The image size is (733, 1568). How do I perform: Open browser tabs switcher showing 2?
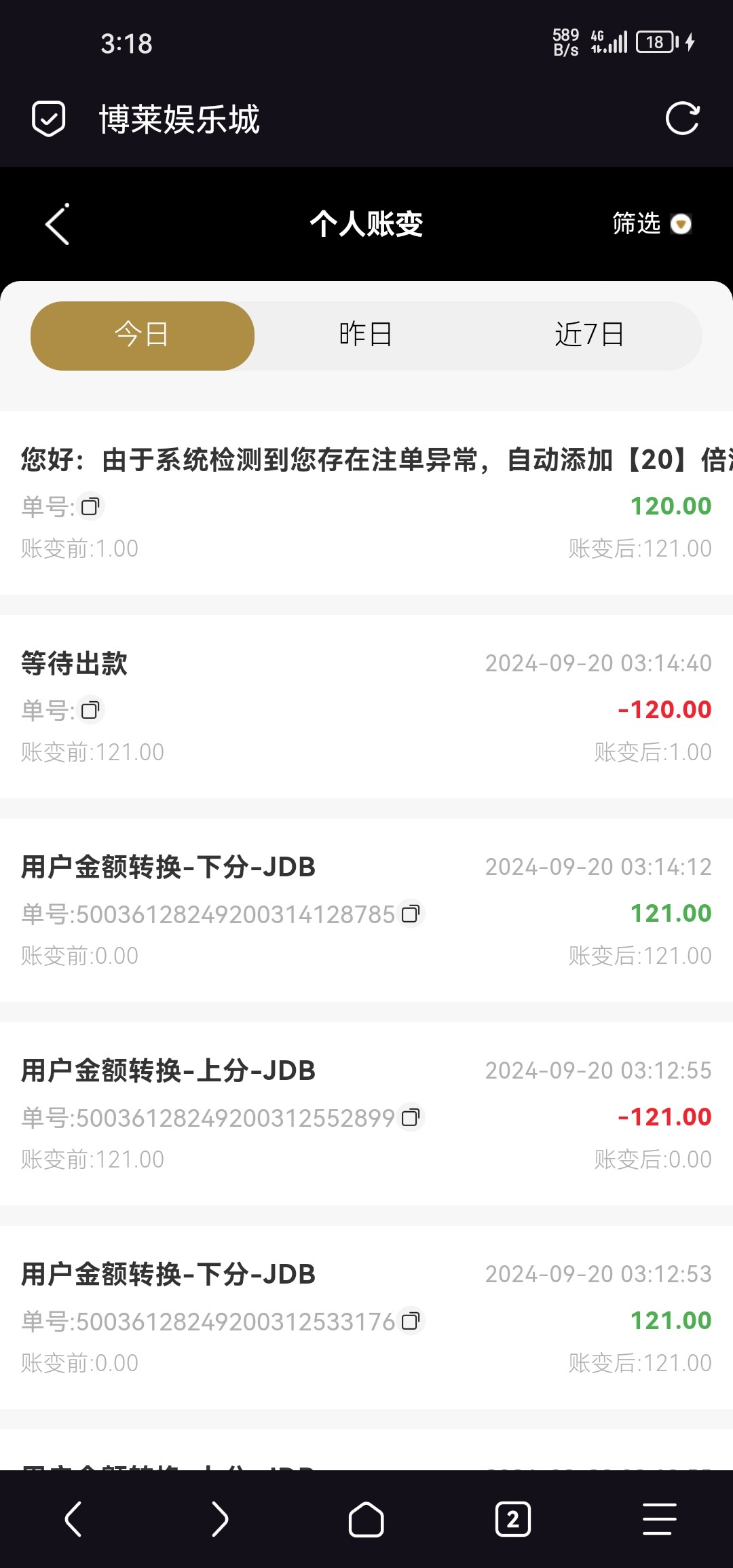[x=513, y=1519]
